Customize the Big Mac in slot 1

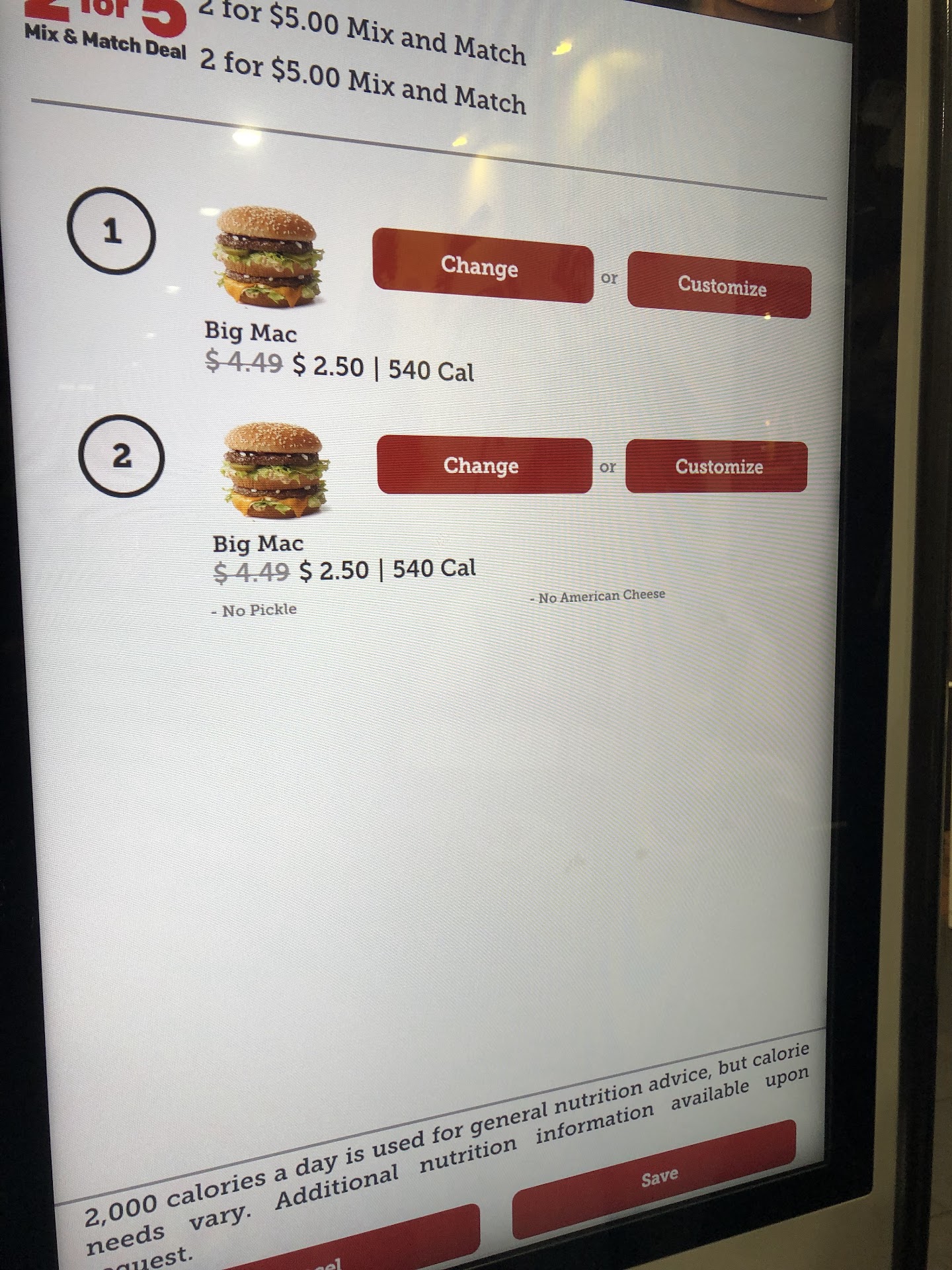[x=719, y=286]
